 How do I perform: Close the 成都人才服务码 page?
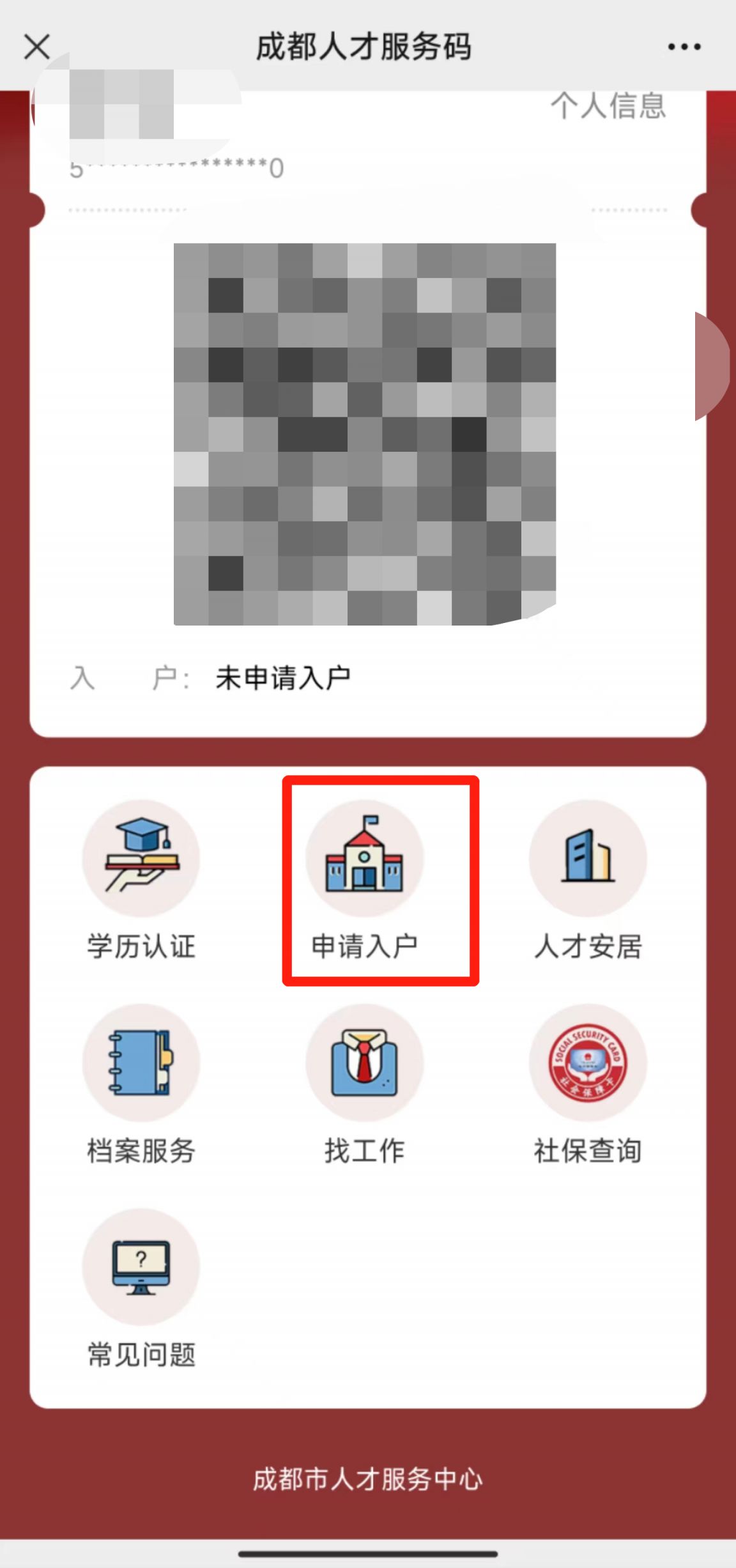pyautogui.click(x=37, y=47)
